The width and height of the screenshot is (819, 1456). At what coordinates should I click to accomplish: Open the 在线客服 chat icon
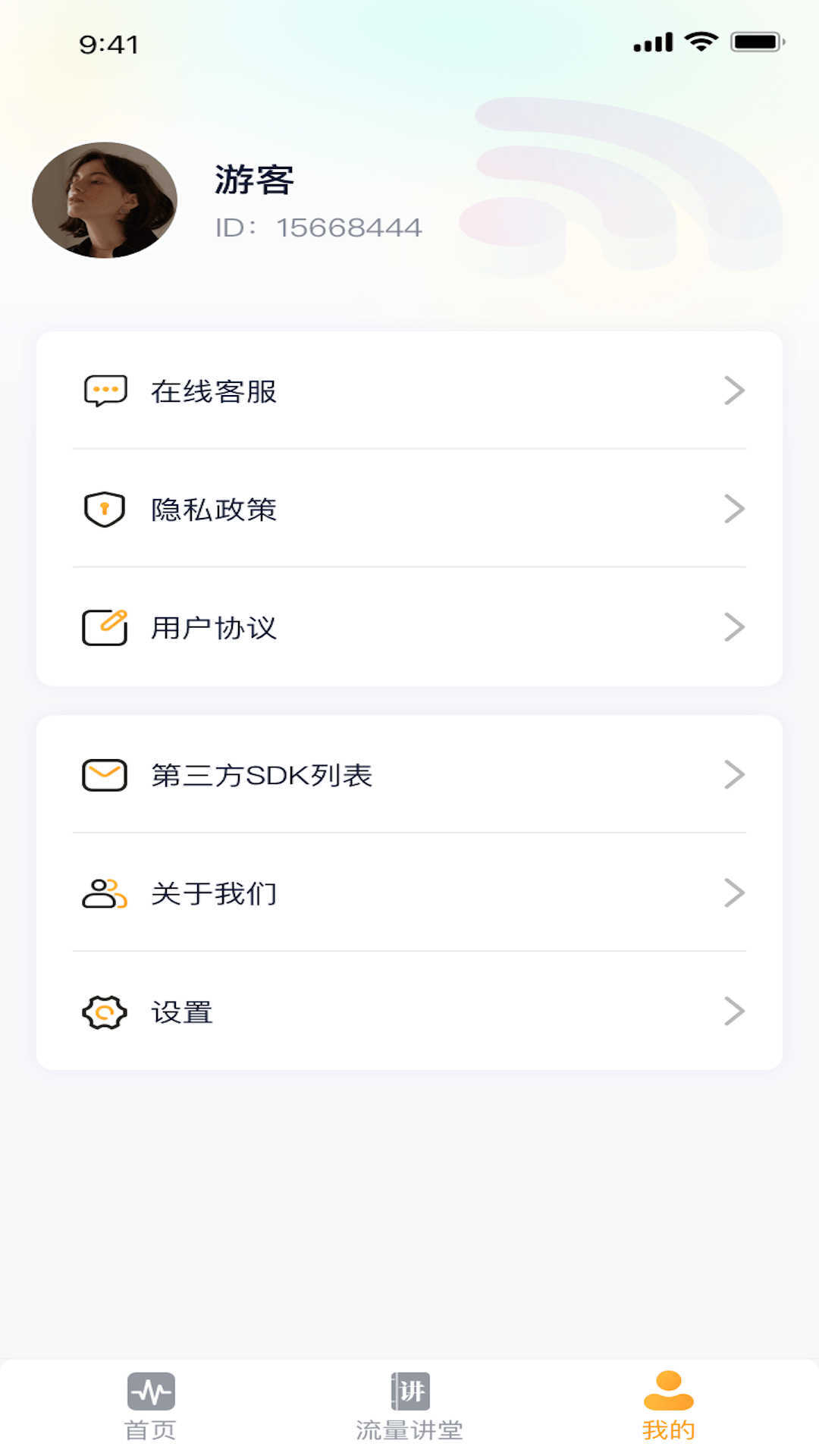[x=105, y=391]
